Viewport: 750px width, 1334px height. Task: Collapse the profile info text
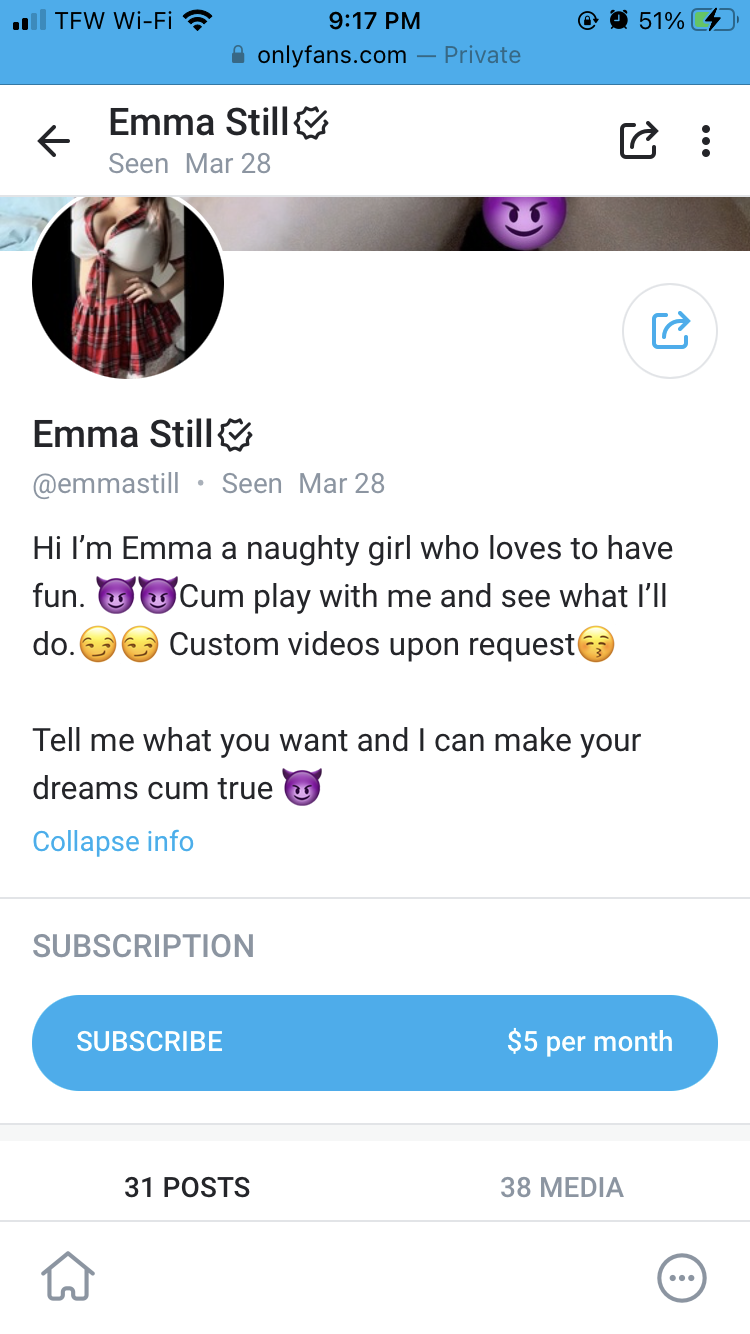coord(113,841)
